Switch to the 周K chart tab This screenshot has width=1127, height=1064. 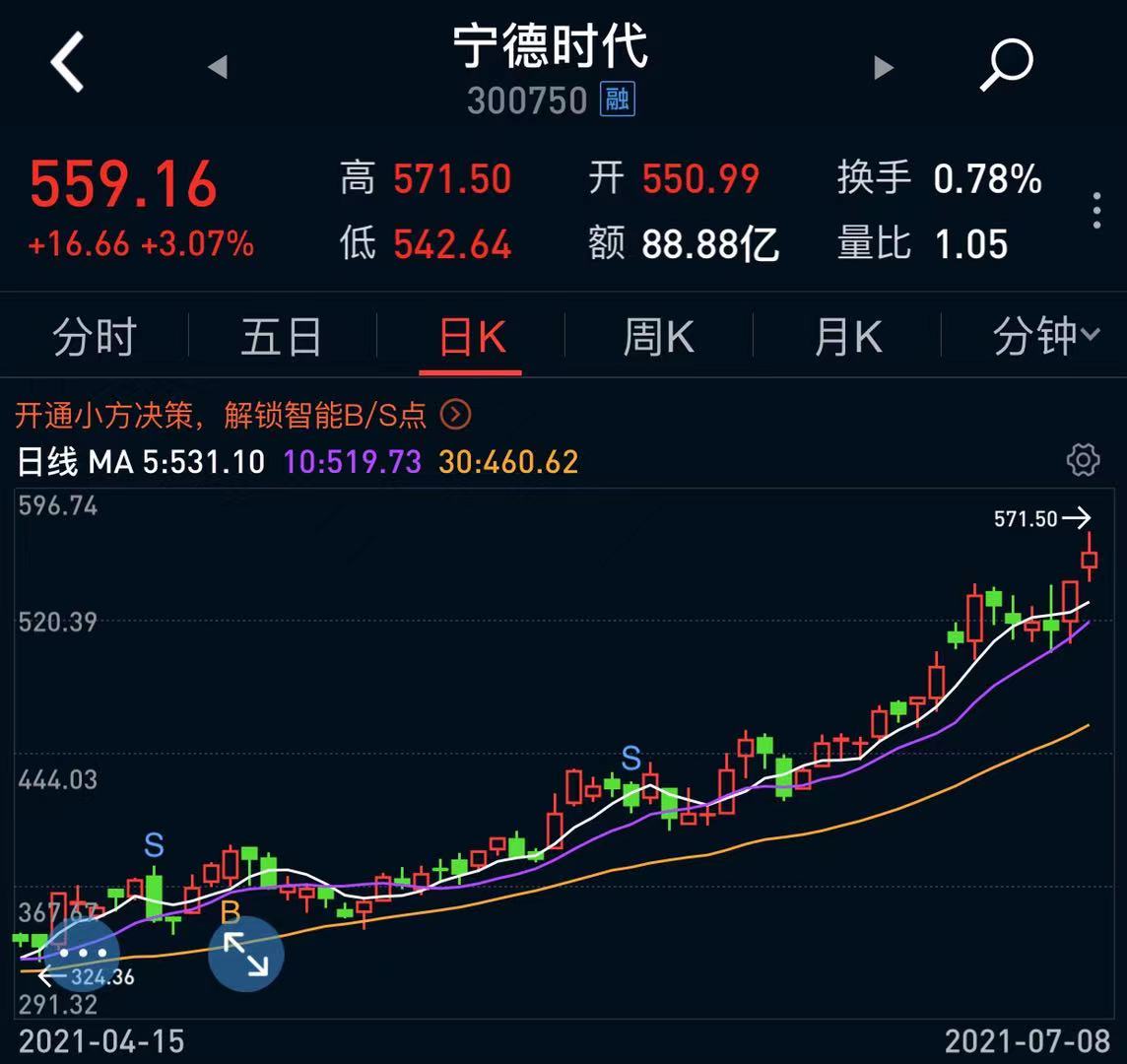tap(658, 338)
